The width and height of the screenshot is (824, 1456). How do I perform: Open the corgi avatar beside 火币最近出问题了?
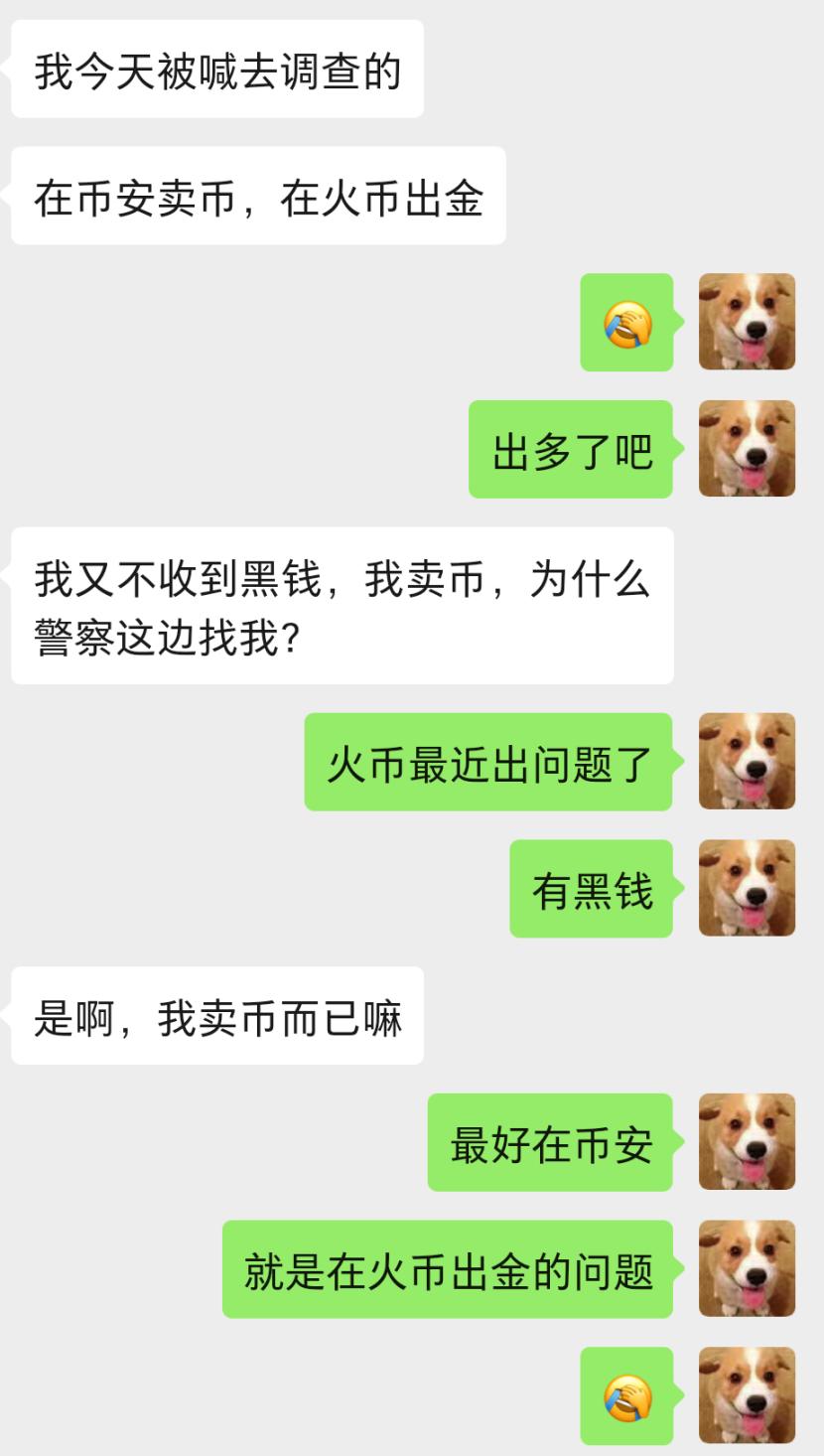[747, 762]
